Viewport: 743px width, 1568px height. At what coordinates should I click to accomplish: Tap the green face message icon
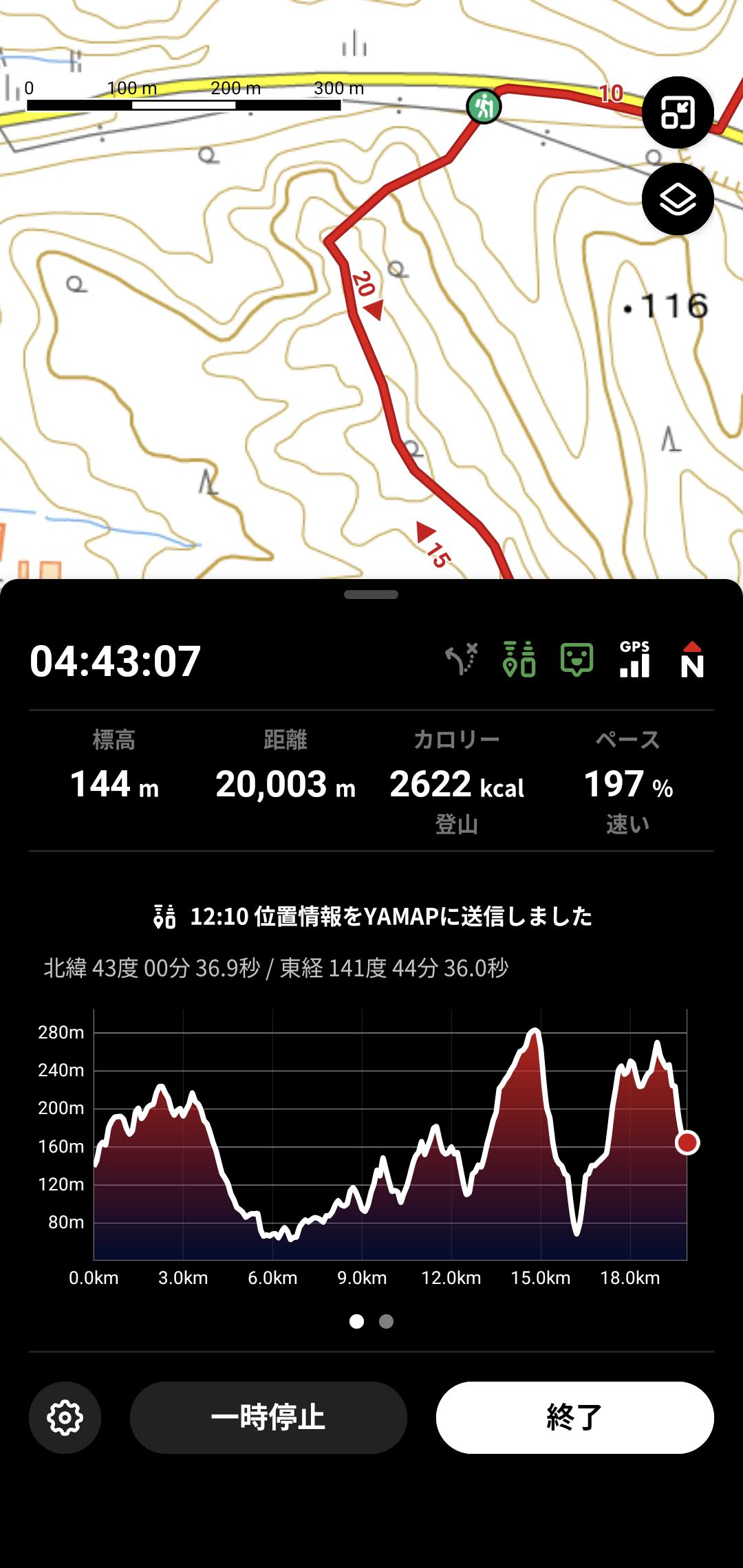(577, 660)
